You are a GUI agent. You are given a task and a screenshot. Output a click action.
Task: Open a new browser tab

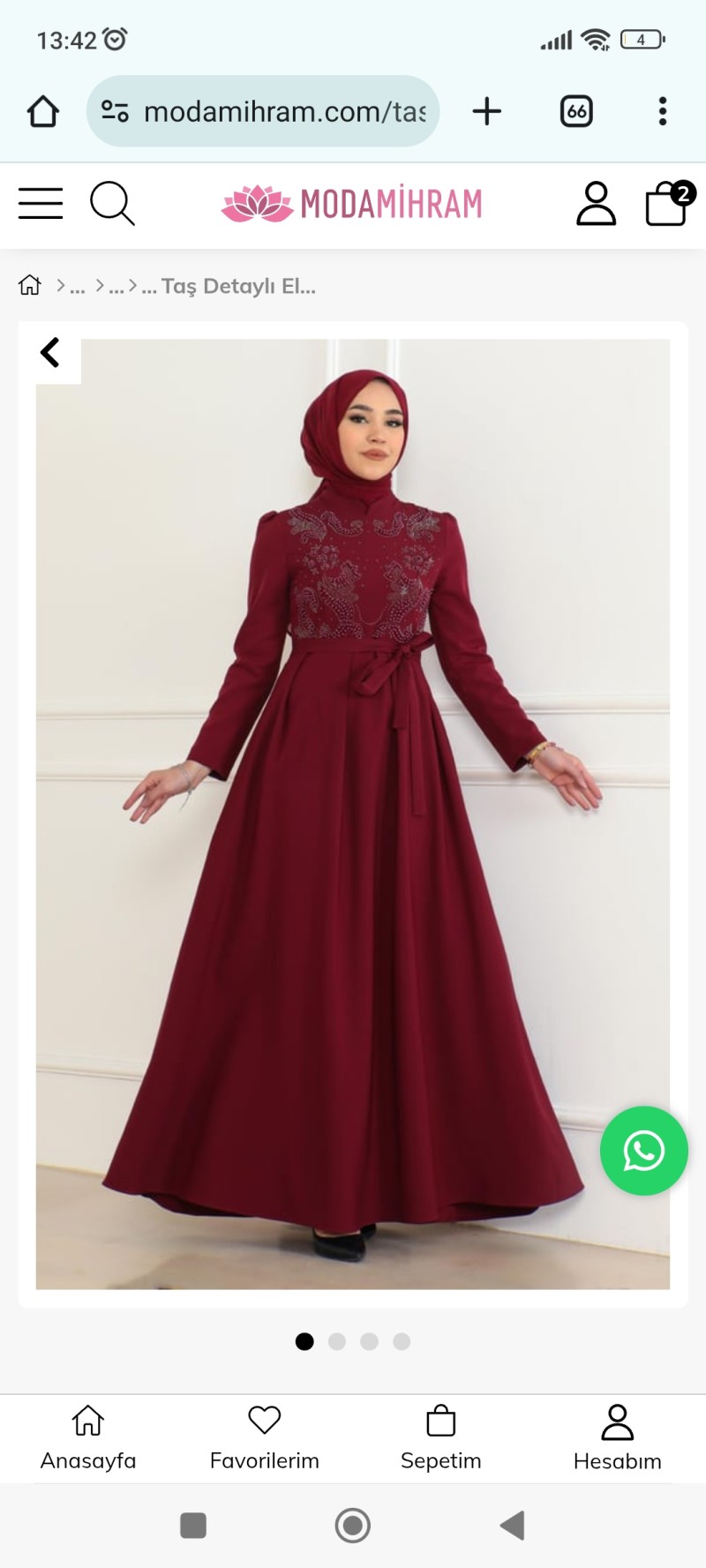[487, 111]
